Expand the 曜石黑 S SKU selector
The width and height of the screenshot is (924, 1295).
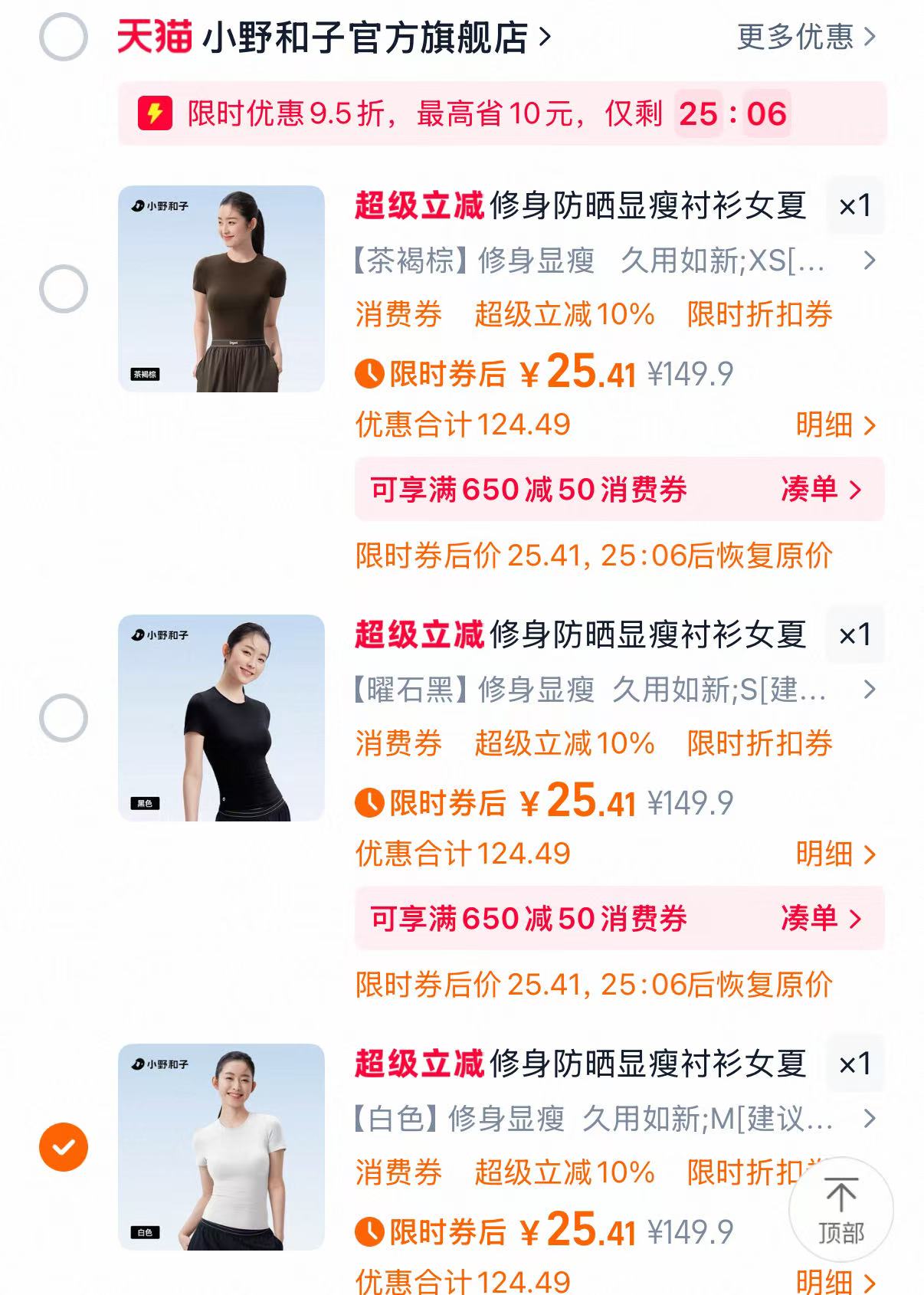[867, 691]
